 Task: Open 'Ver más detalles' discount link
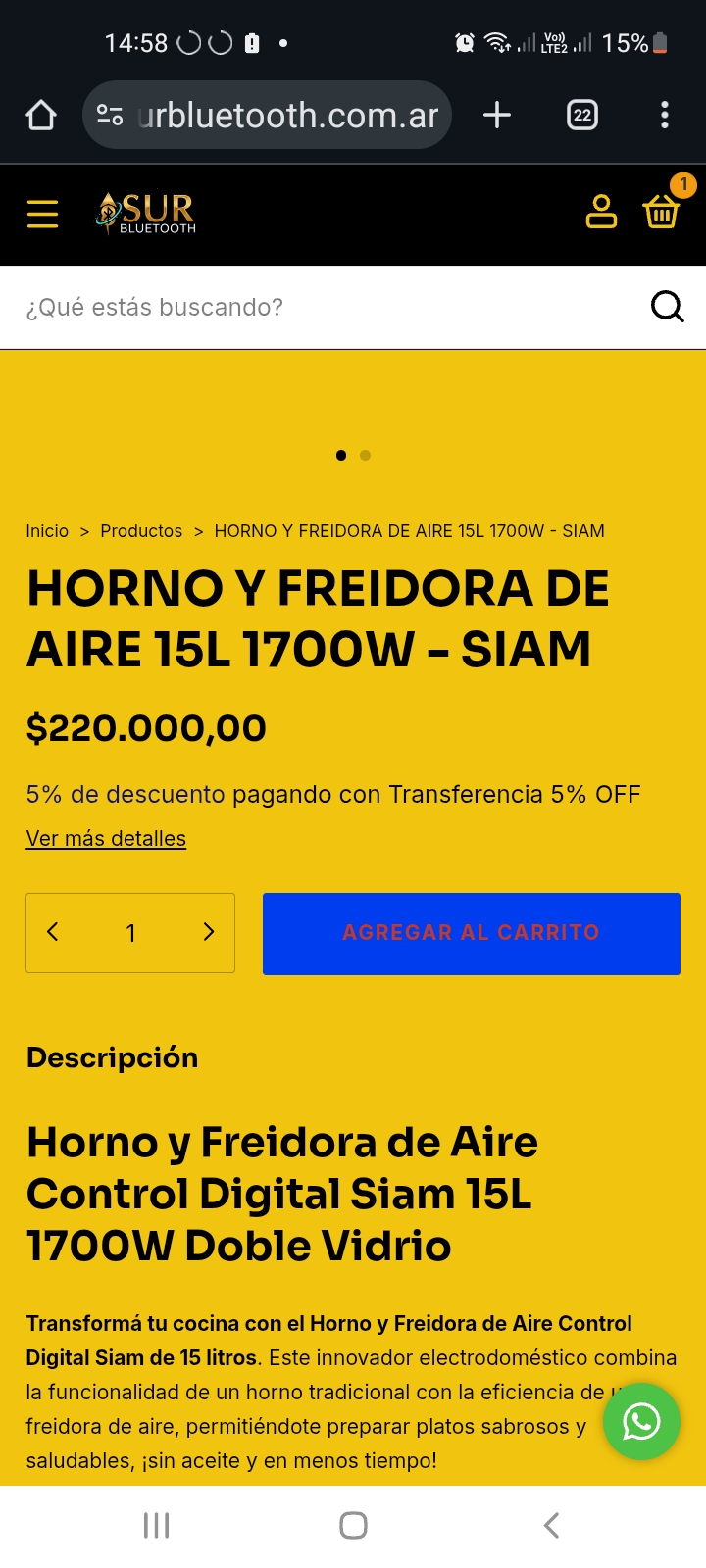coord(106,839)
